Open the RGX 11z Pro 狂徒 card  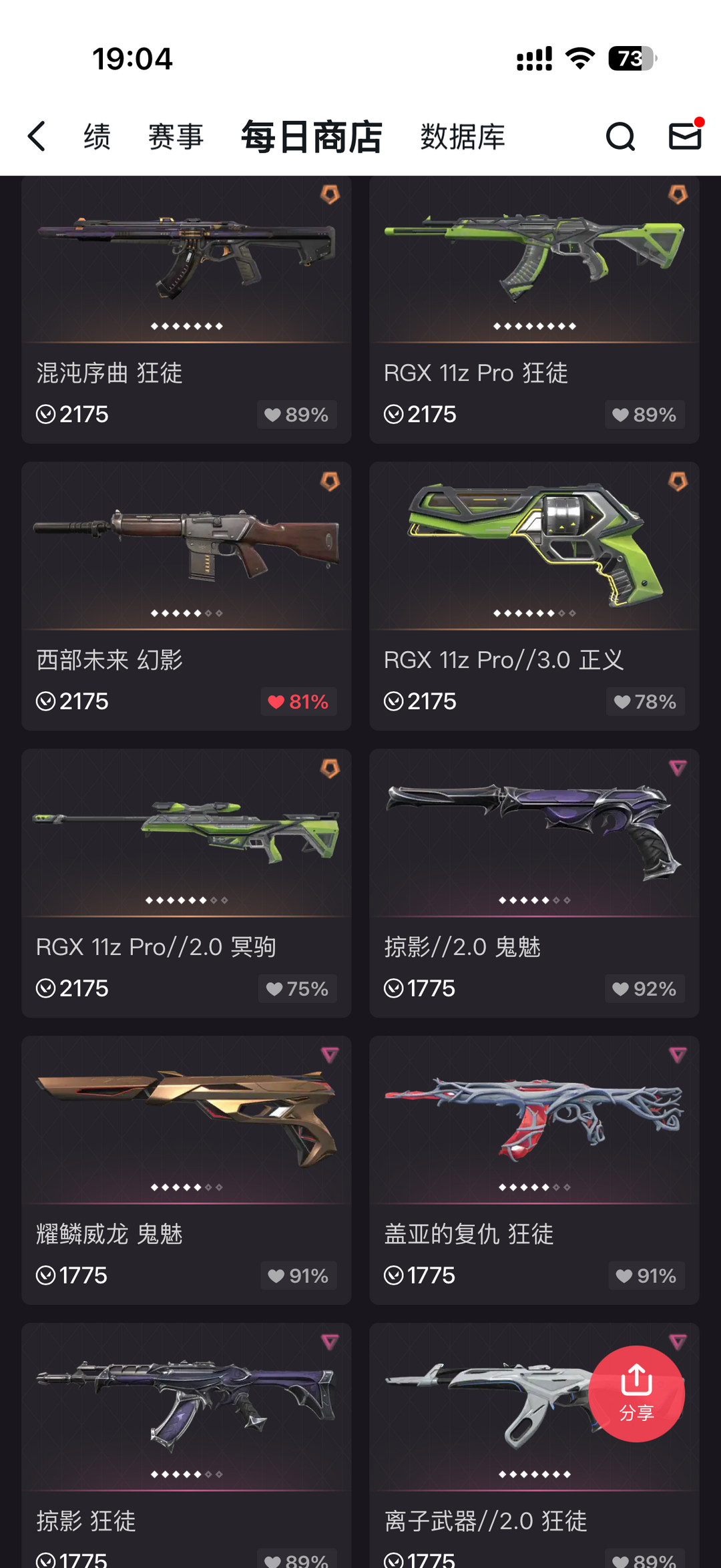(534, 310)
